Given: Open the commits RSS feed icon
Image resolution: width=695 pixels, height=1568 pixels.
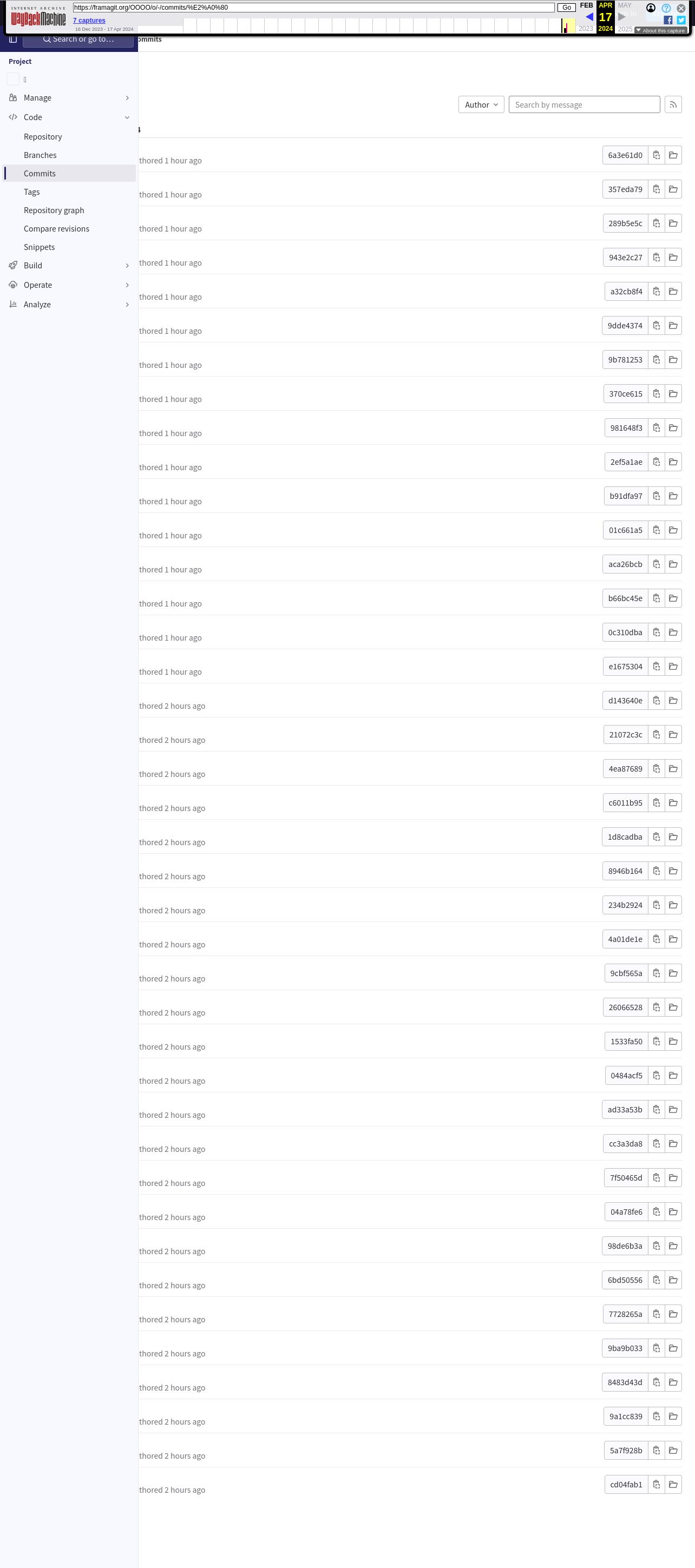Looking at the screenshot, I should (672, 105).
